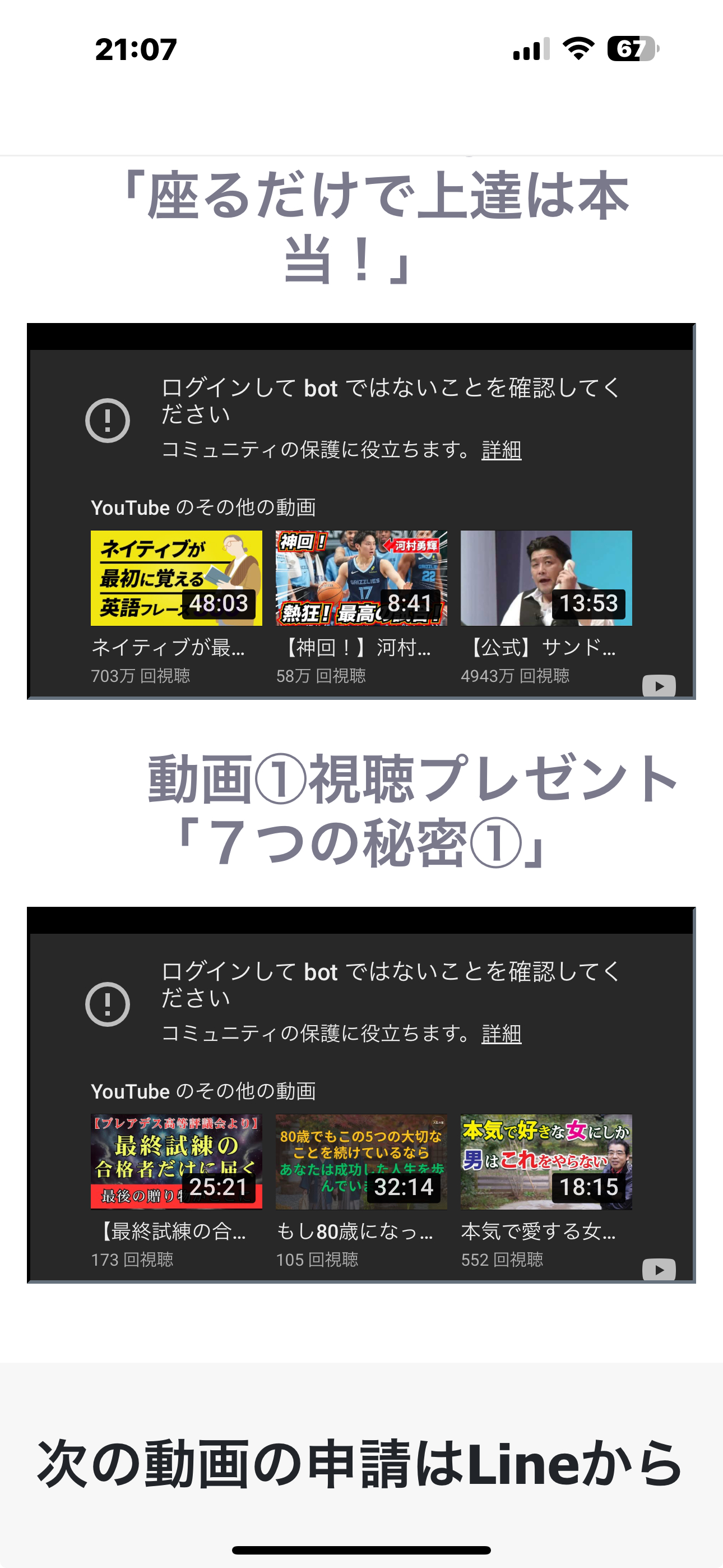Open the 13:53 【公式】サンド video
The image size is (723, 1568).
(x=546, y=578)
